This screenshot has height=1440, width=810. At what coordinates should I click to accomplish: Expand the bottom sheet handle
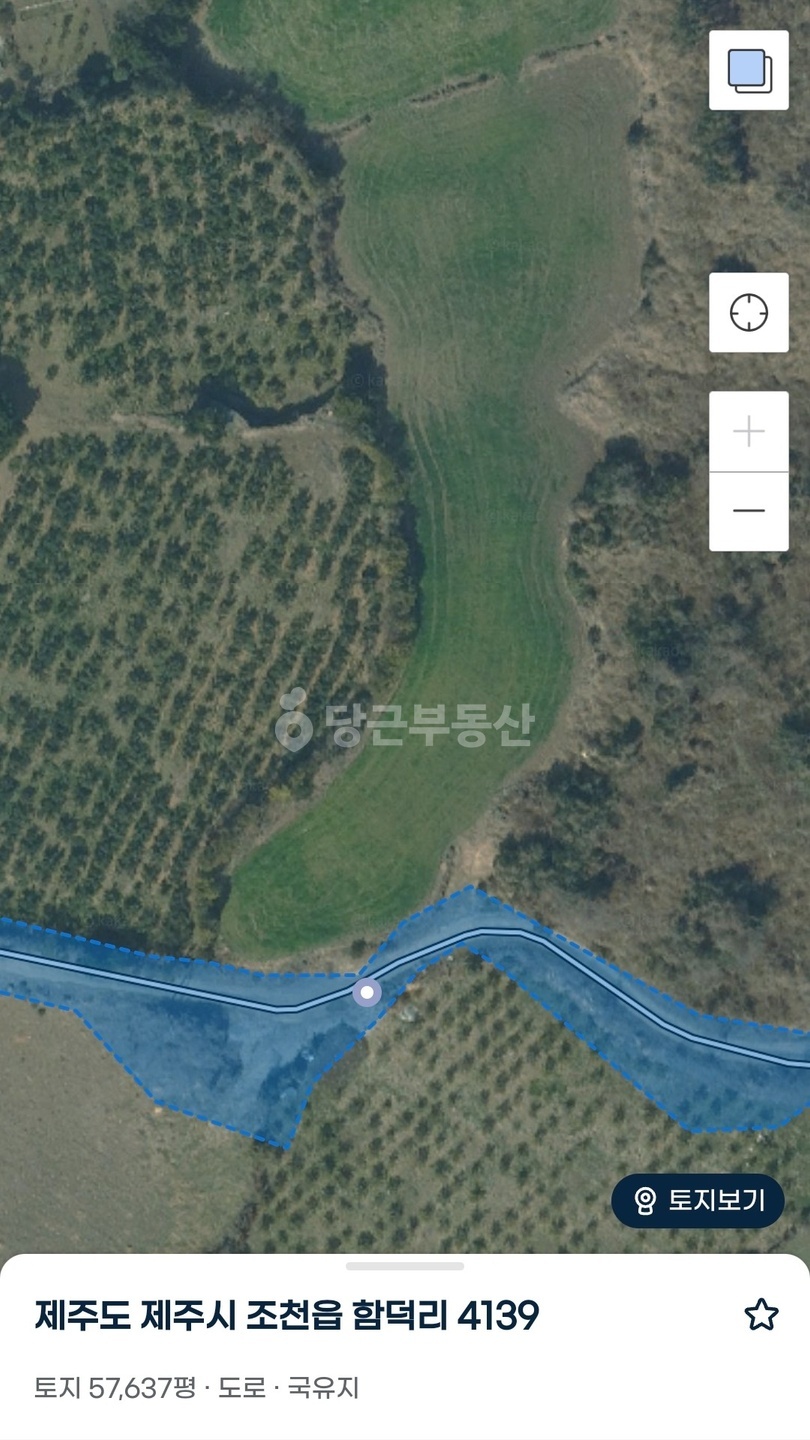tap(405, 1266)
